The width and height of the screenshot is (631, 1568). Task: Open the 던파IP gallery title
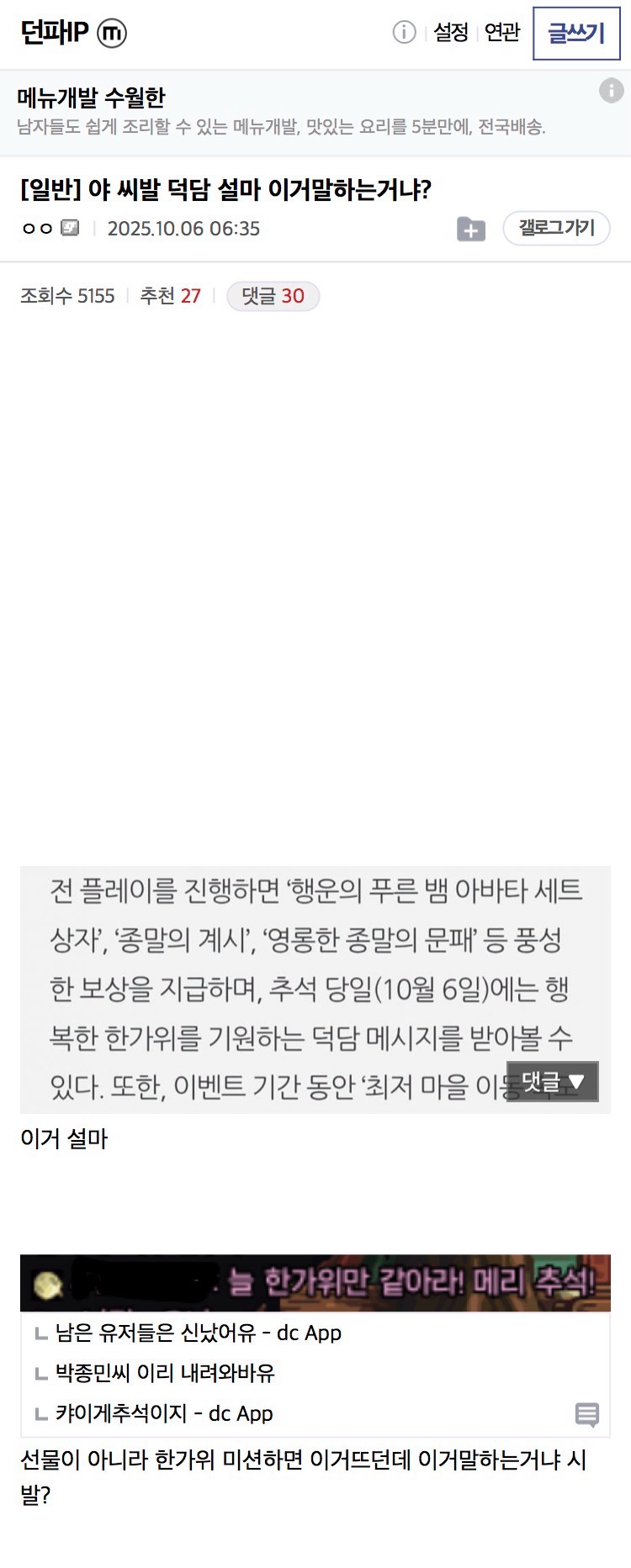(x=55, y=33)
